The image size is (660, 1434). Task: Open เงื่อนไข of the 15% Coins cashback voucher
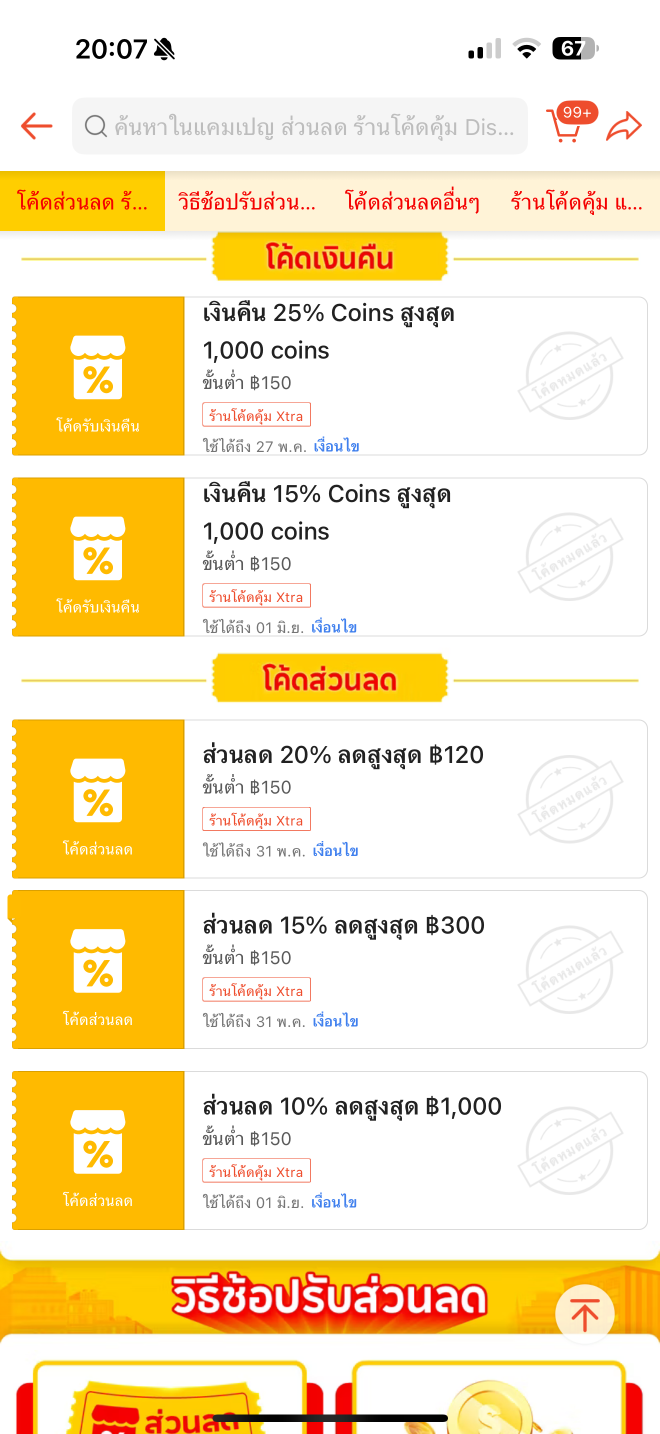coord(334,627)
